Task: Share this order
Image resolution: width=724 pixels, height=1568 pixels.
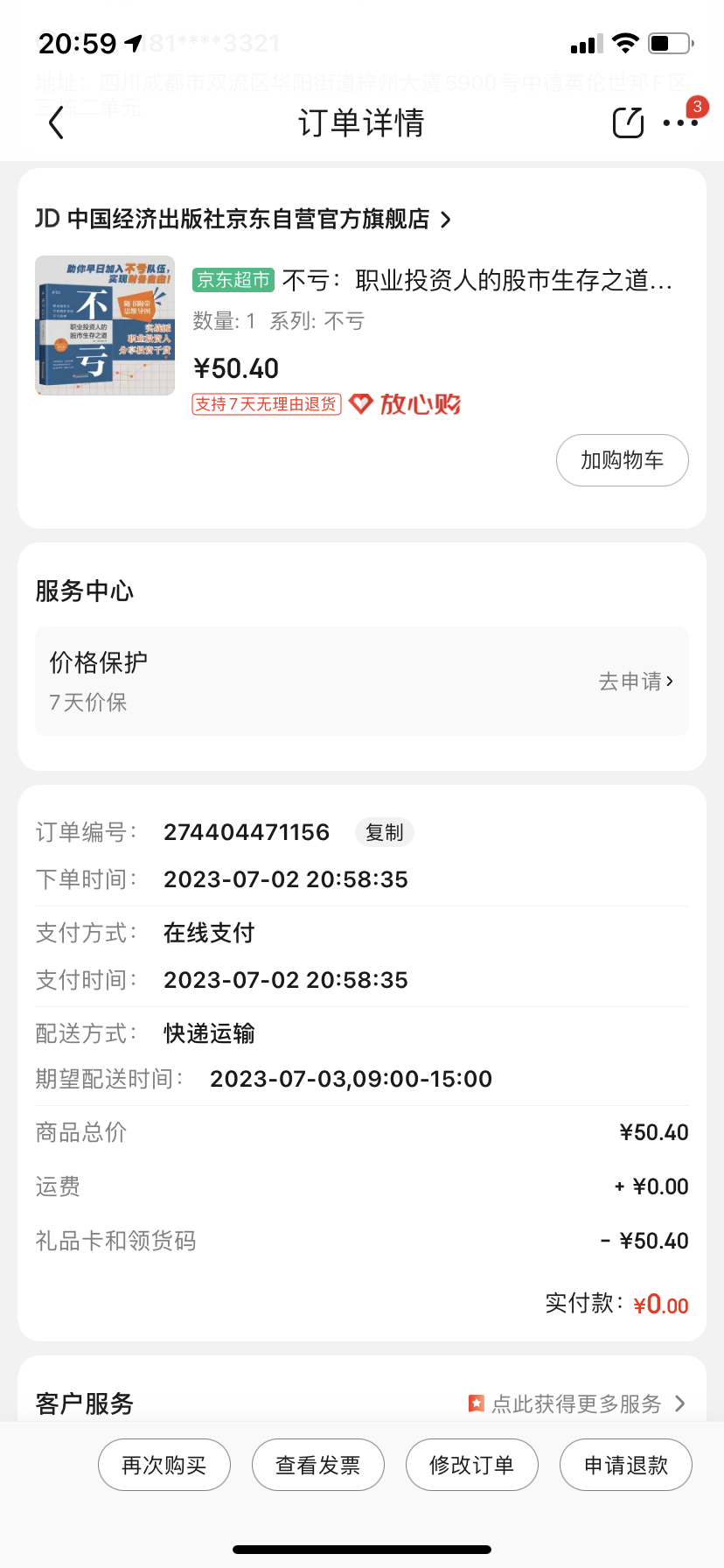Action: coord(628,122)
